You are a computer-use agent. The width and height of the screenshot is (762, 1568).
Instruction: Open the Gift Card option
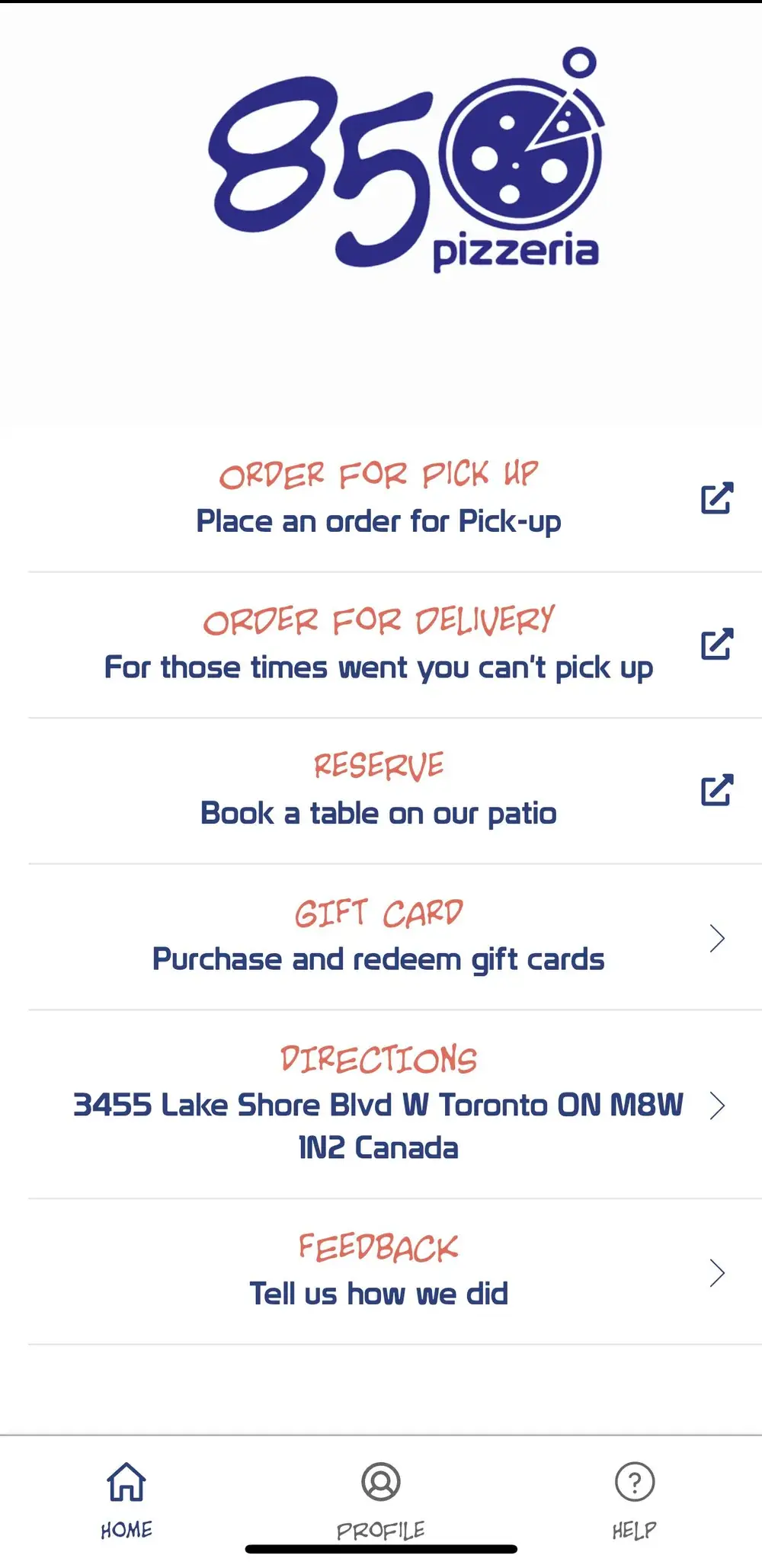pos(381,937)
